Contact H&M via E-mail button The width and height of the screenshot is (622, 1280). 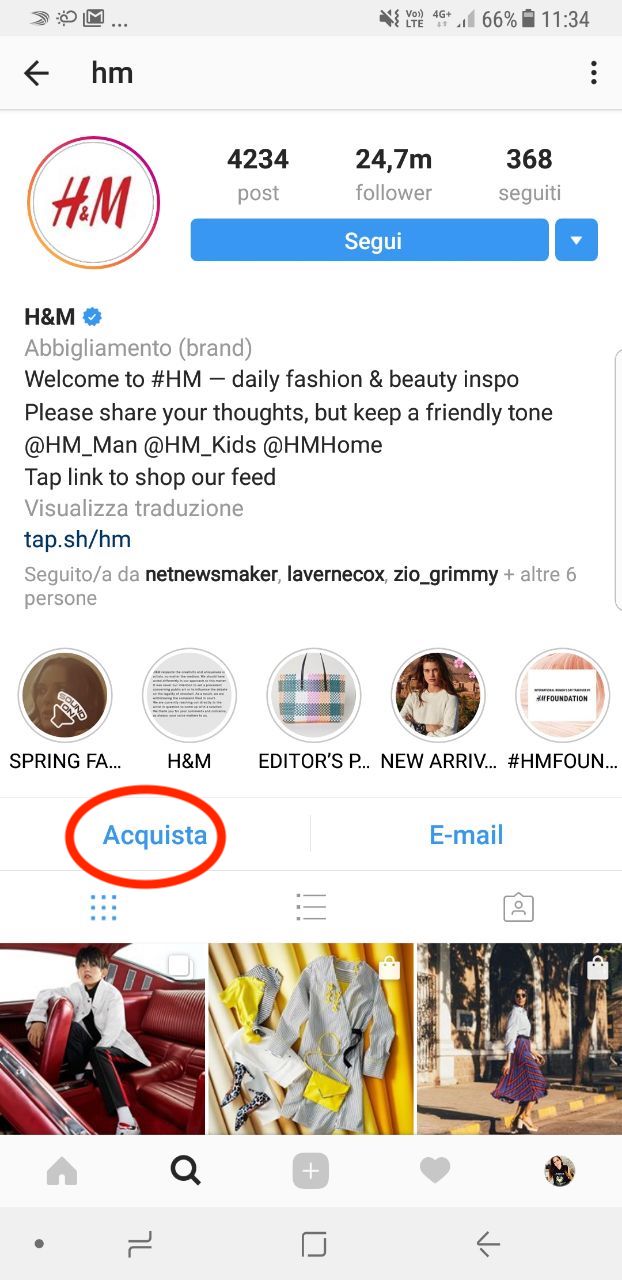point(466,835)
